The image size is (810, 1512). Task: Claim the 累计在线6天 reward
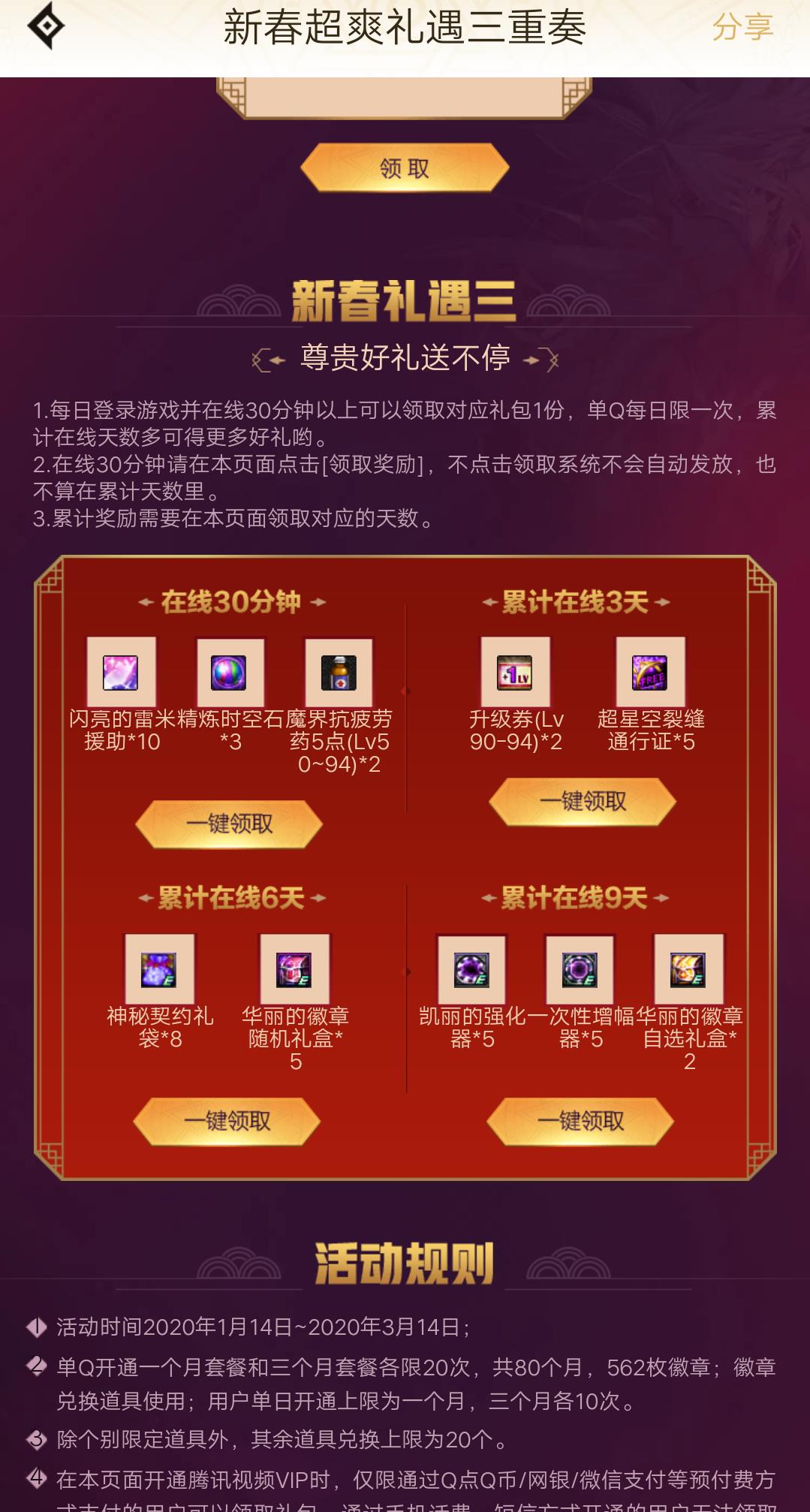click(x=227, y=1122)
